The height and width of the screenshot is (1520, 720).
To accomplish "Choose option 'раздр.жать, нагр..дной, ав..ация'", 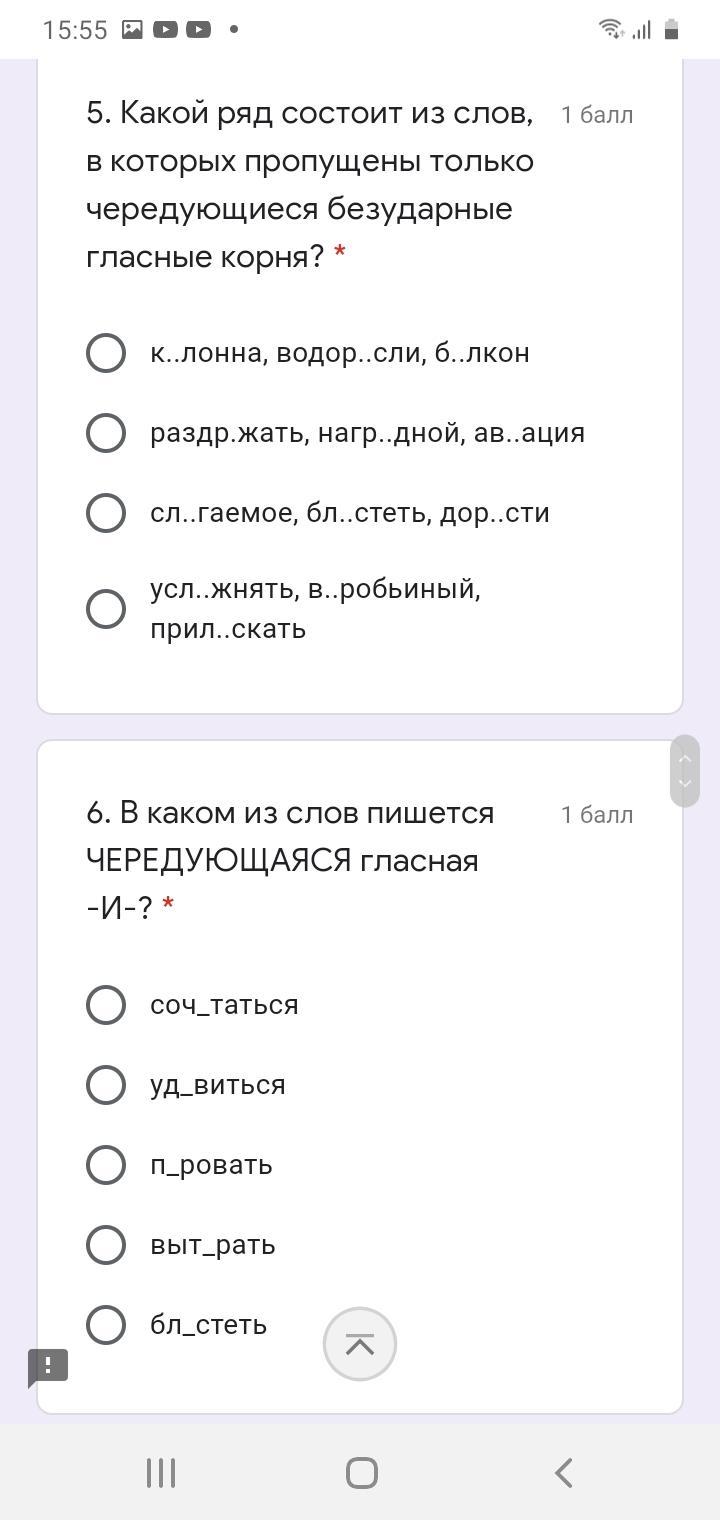I will click(x=106, y=433).
